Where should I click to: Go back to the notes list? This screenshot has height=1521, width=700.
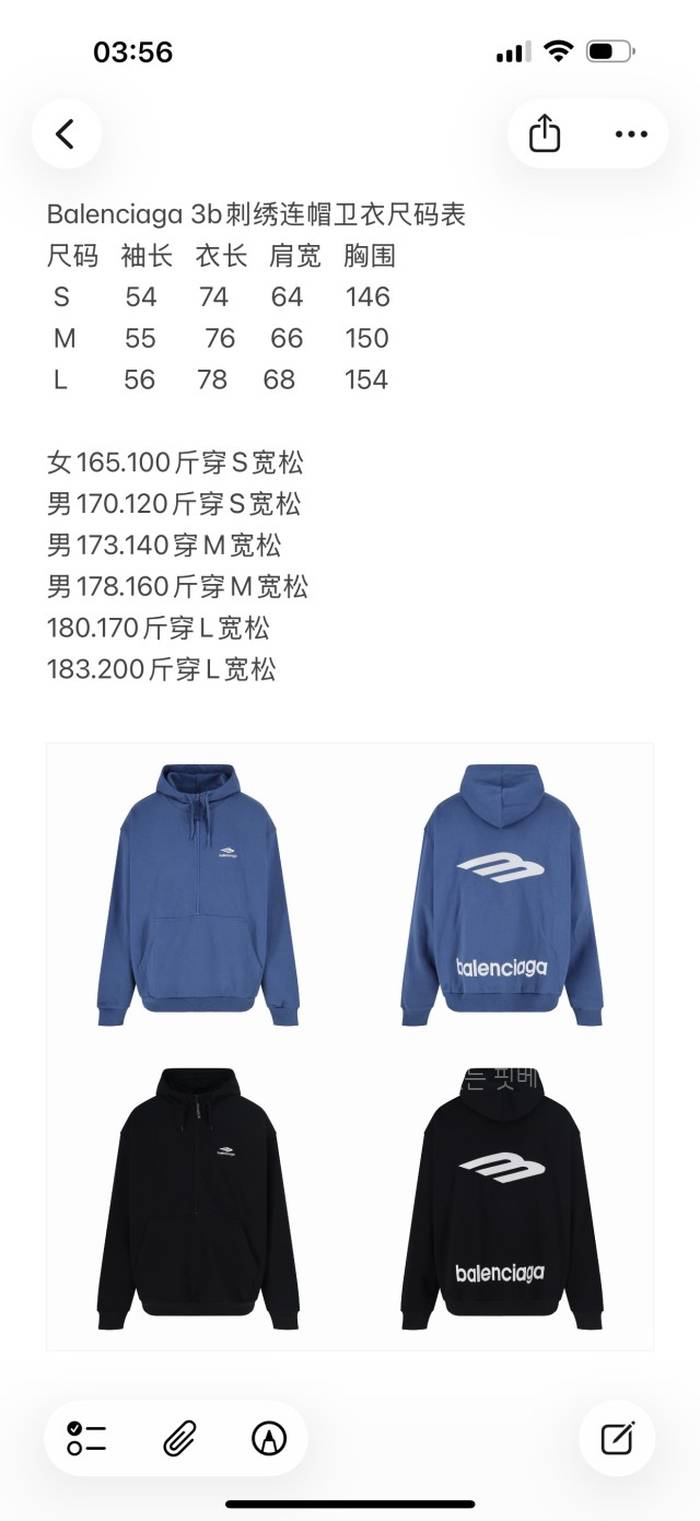(66, 133)
